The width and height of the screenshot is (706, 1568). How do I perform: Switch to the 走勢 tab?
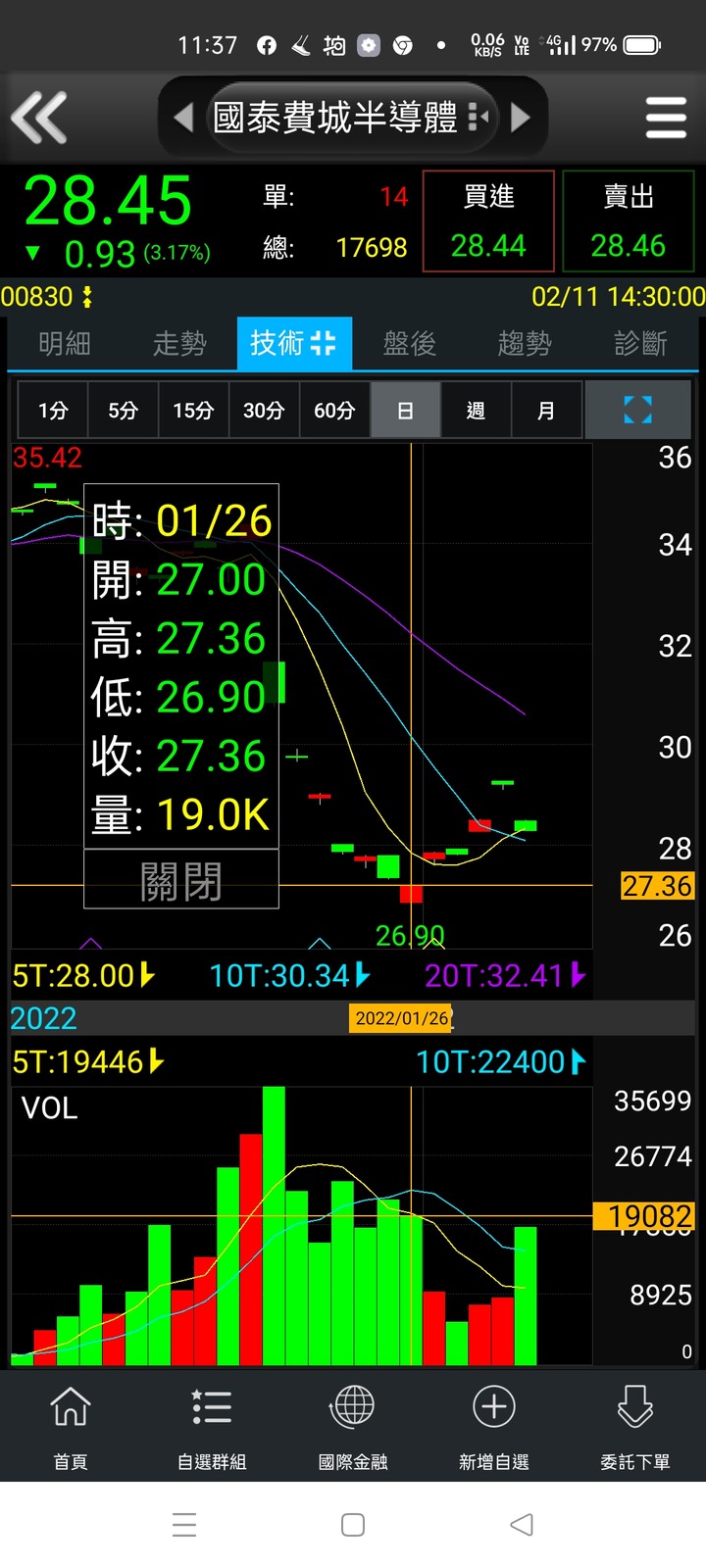(179, 343)
